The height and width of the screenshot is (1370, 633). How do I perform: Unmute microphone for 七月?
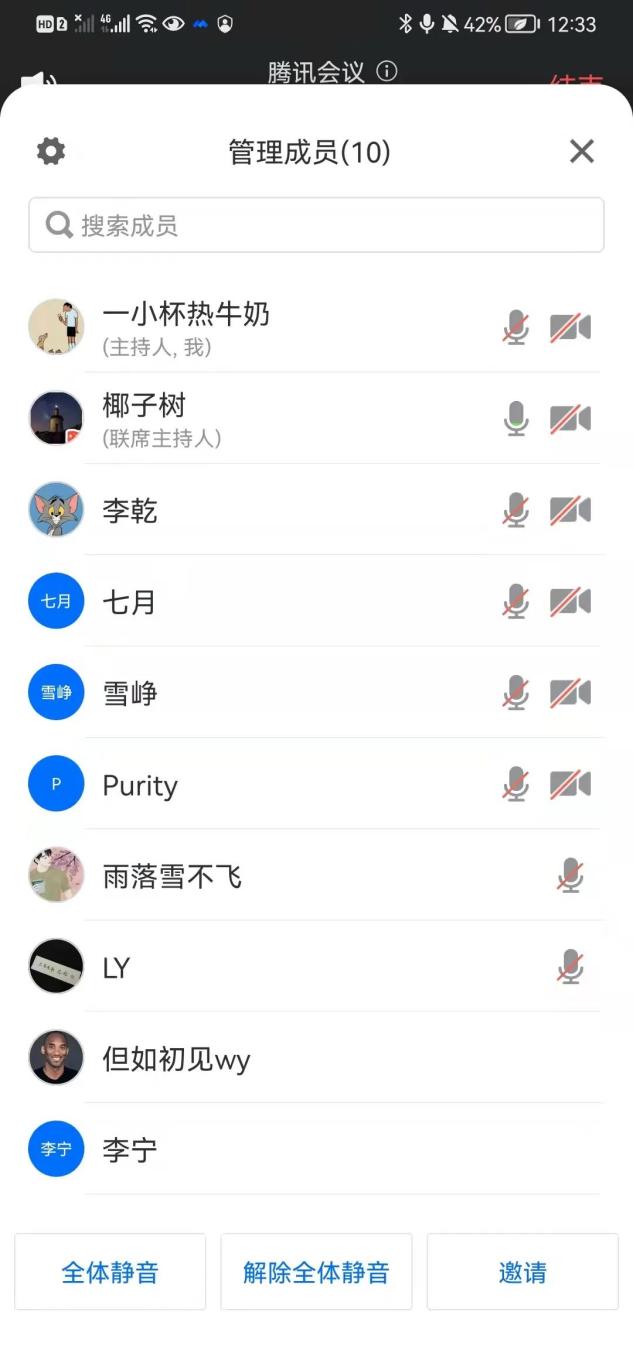tap(516, 602)
